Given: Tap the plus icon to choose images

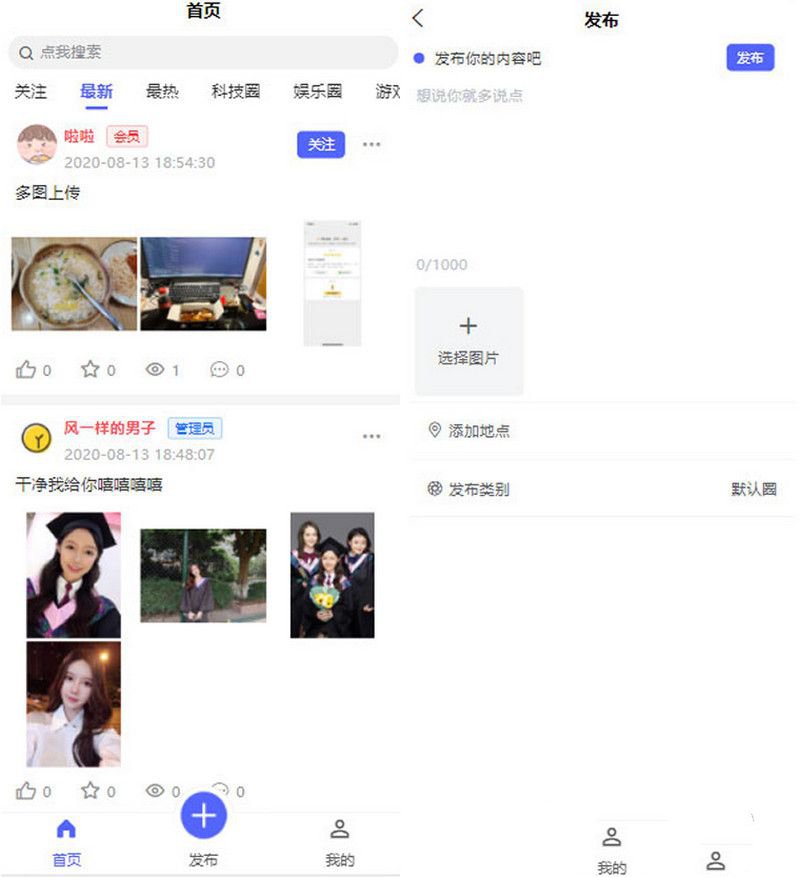Looking at the screenshot, I should click(468, 326).
